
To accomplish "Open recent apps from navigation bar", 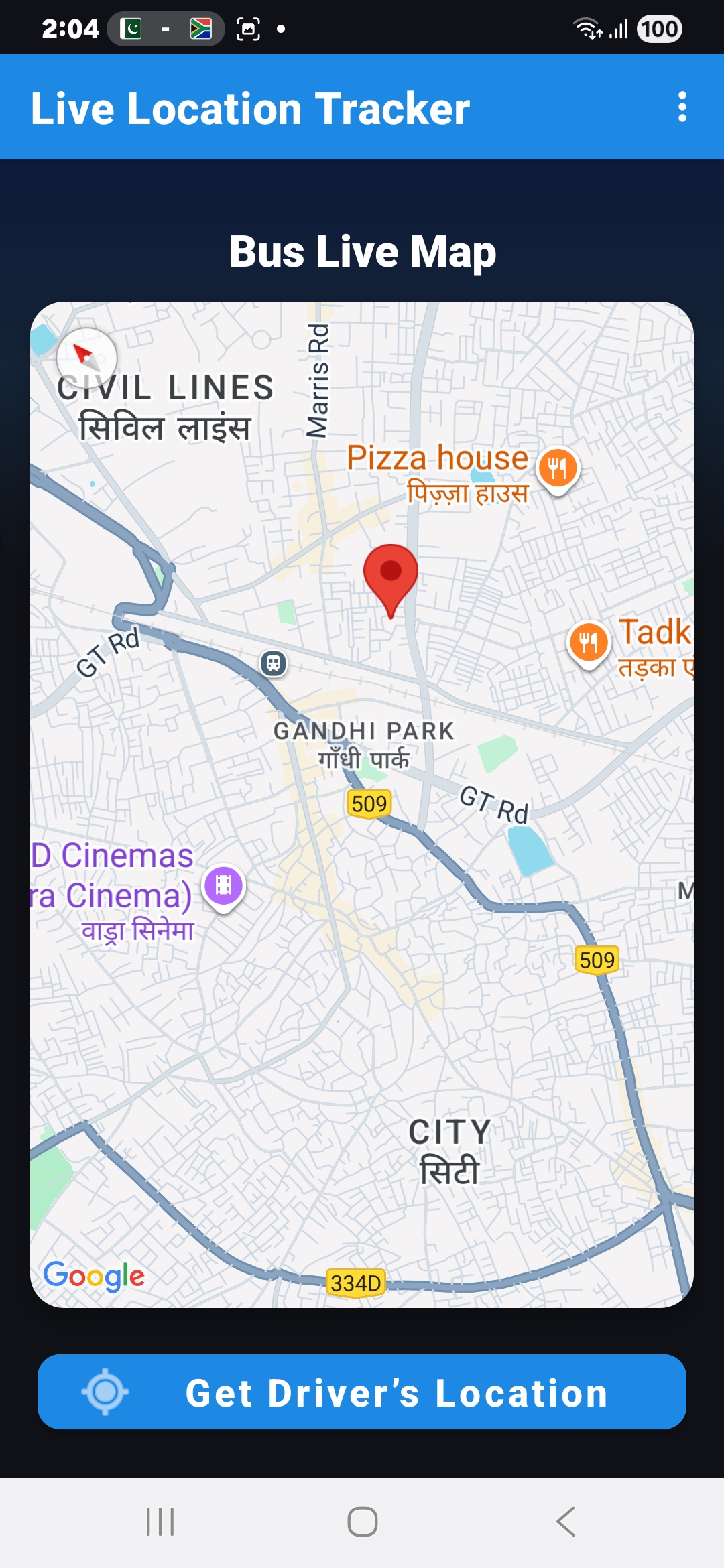I will (x=160, y=1522).
